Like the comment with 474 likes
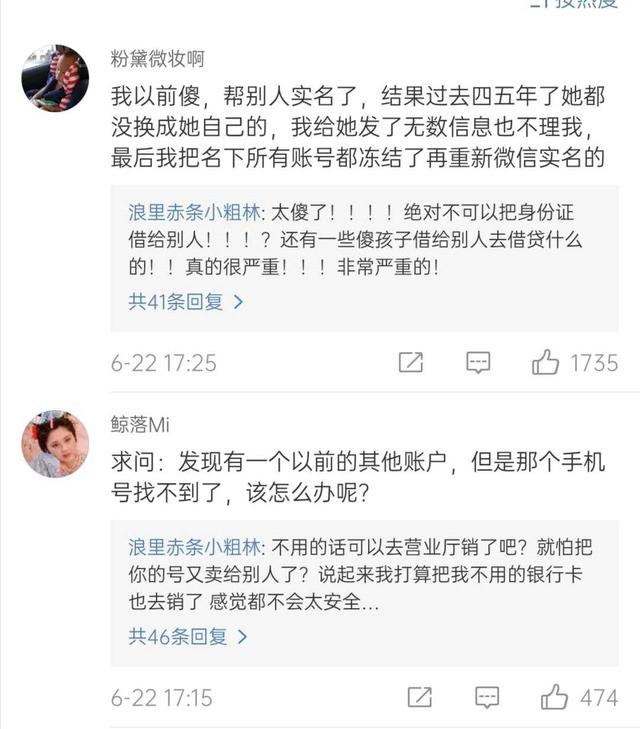Viewport: 640px width, 729px height. pyautogui.click(x=554, y=697)
